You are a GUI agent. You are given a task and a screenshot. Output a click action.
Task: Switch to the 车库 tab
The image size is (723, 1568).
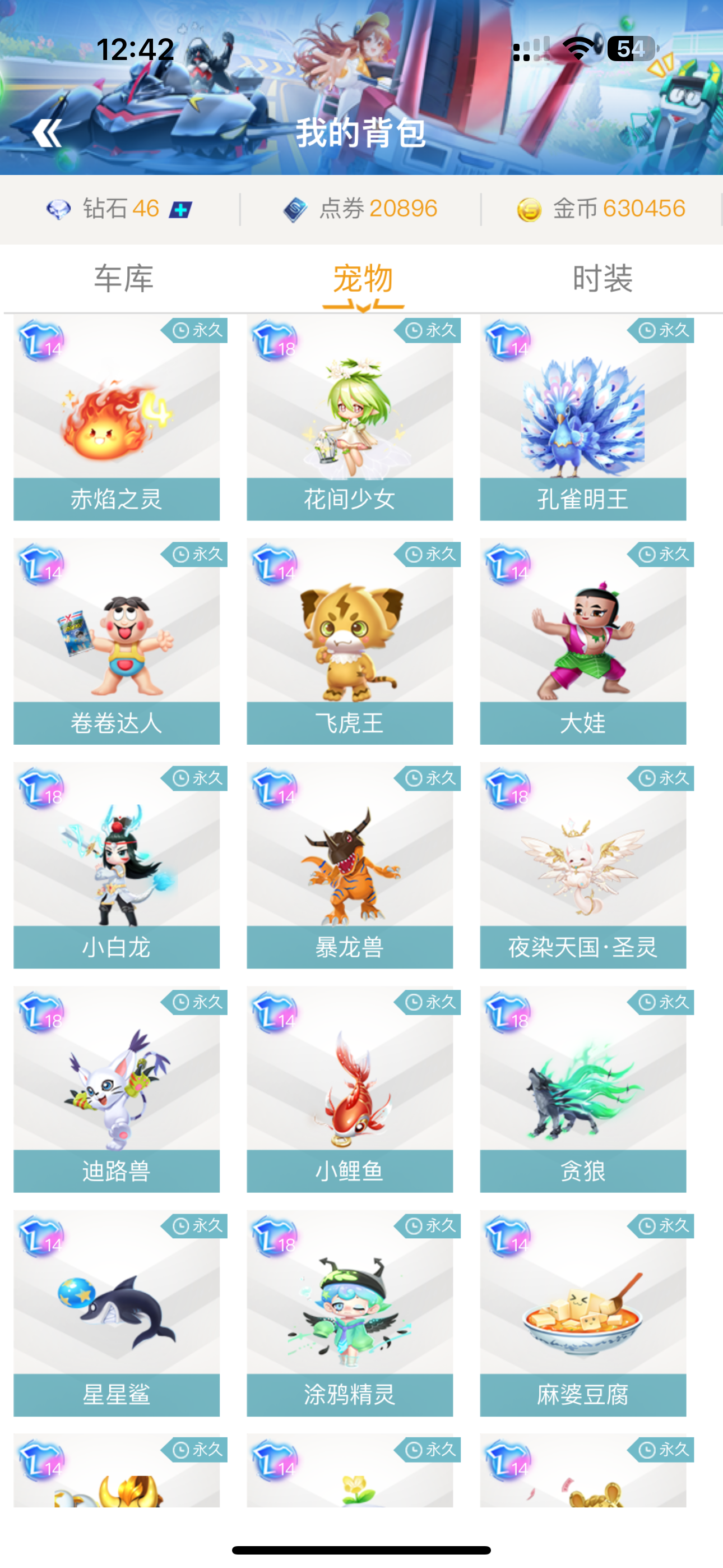[123, 279]
